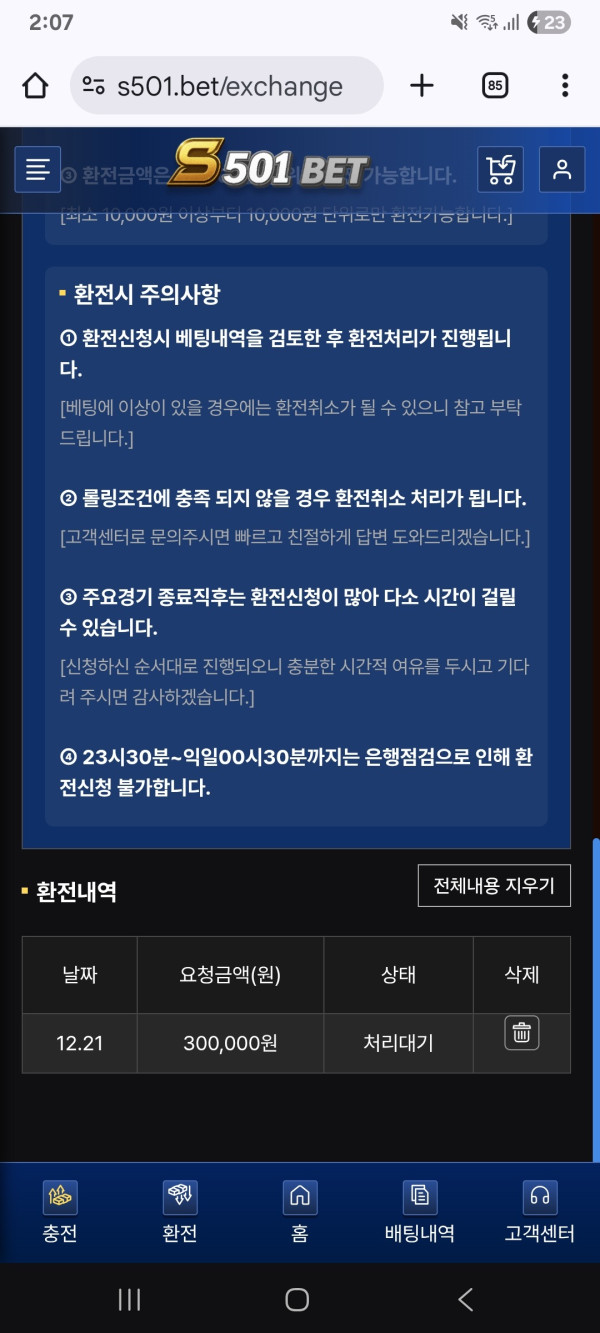Switch to the 환전 tab
The width and height of the screenshot is (600, 1333).
(x=180, y=1212)
